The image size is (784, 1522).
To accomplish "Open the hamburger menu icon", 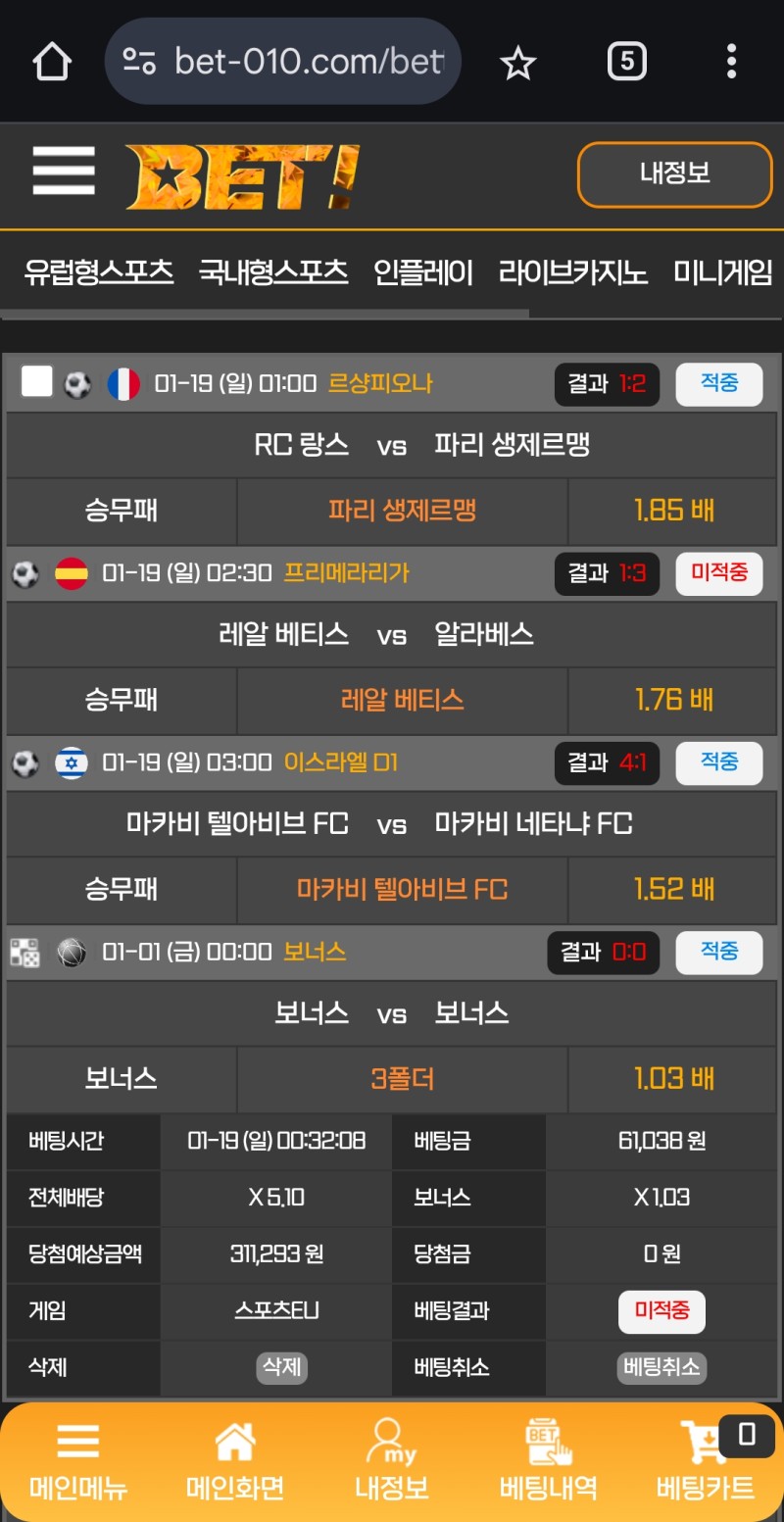I will [x=64, y=172].
